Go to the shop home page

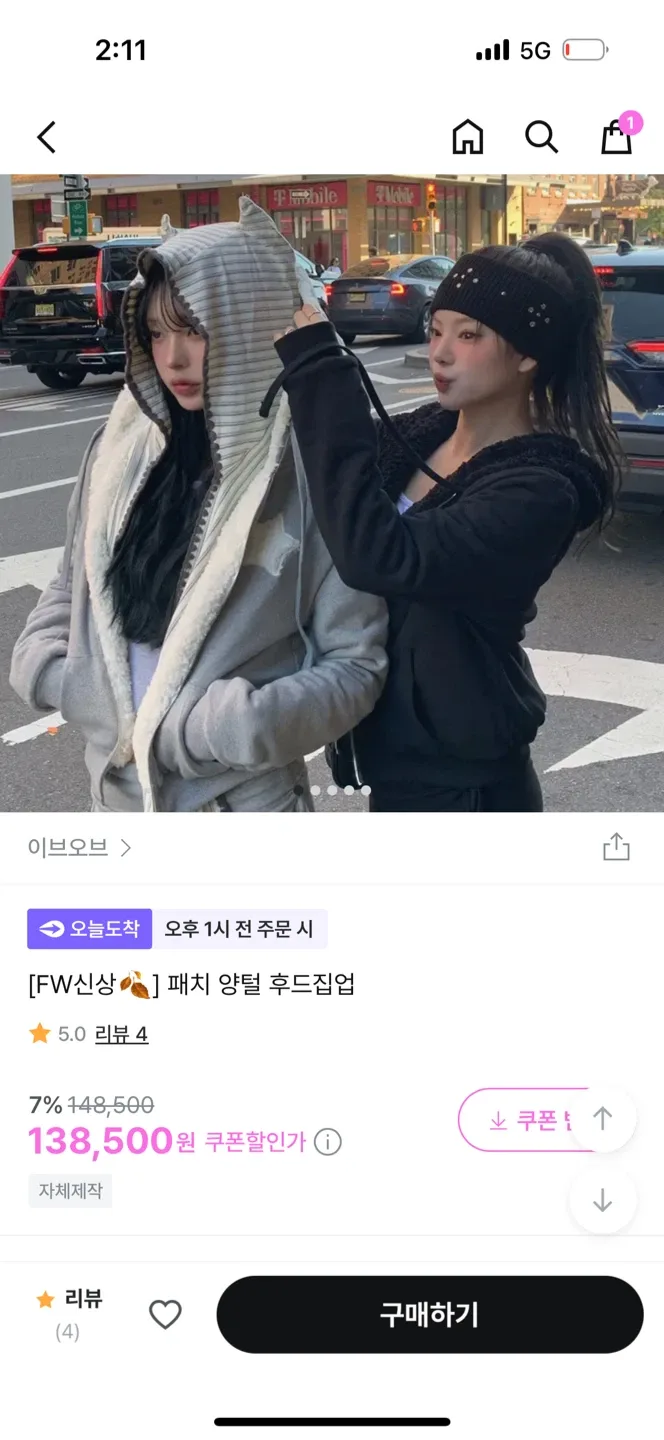pos(467,137)
